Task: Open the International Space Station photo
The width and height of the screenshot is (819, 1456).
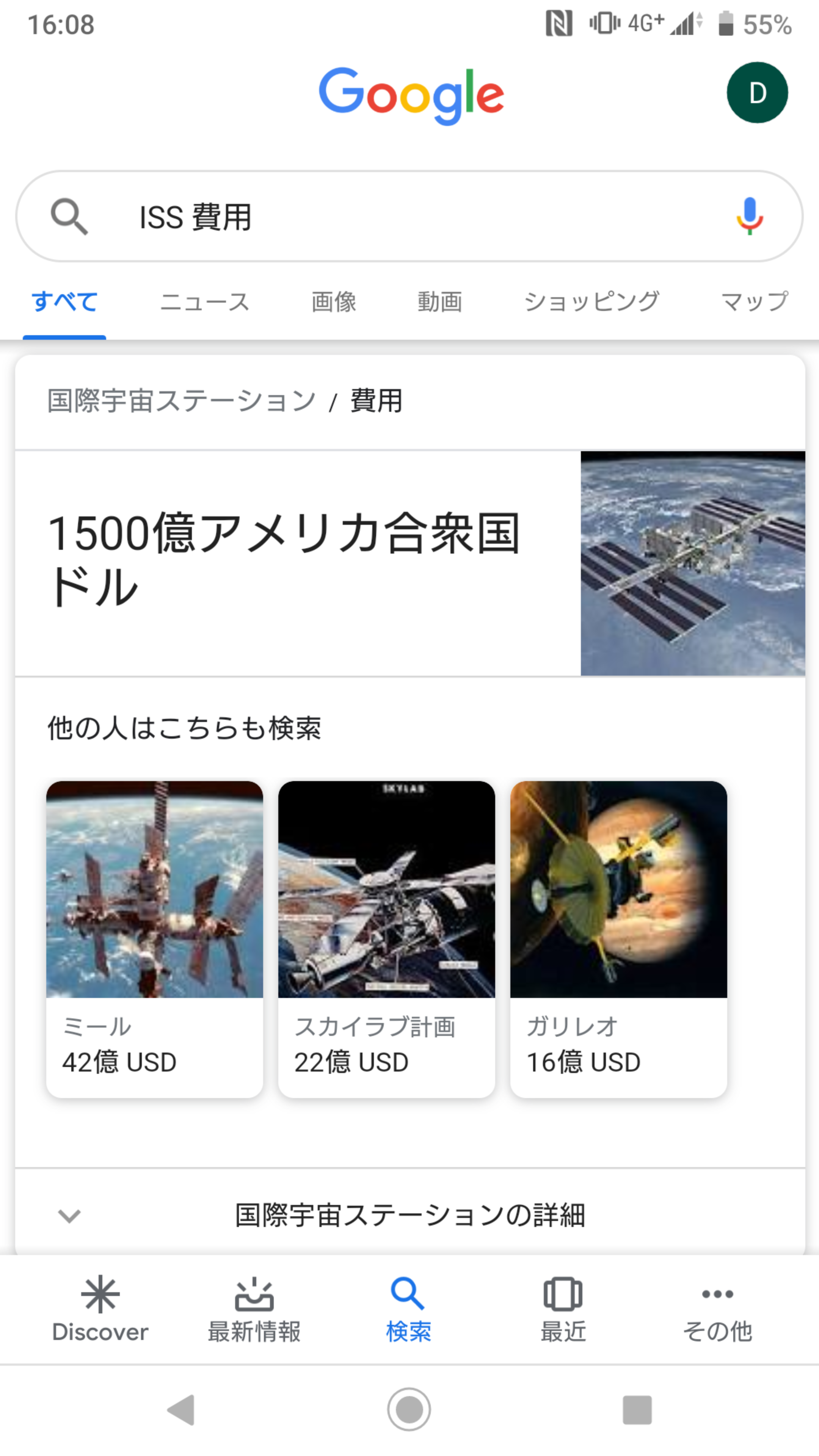Action: [692, 563]
